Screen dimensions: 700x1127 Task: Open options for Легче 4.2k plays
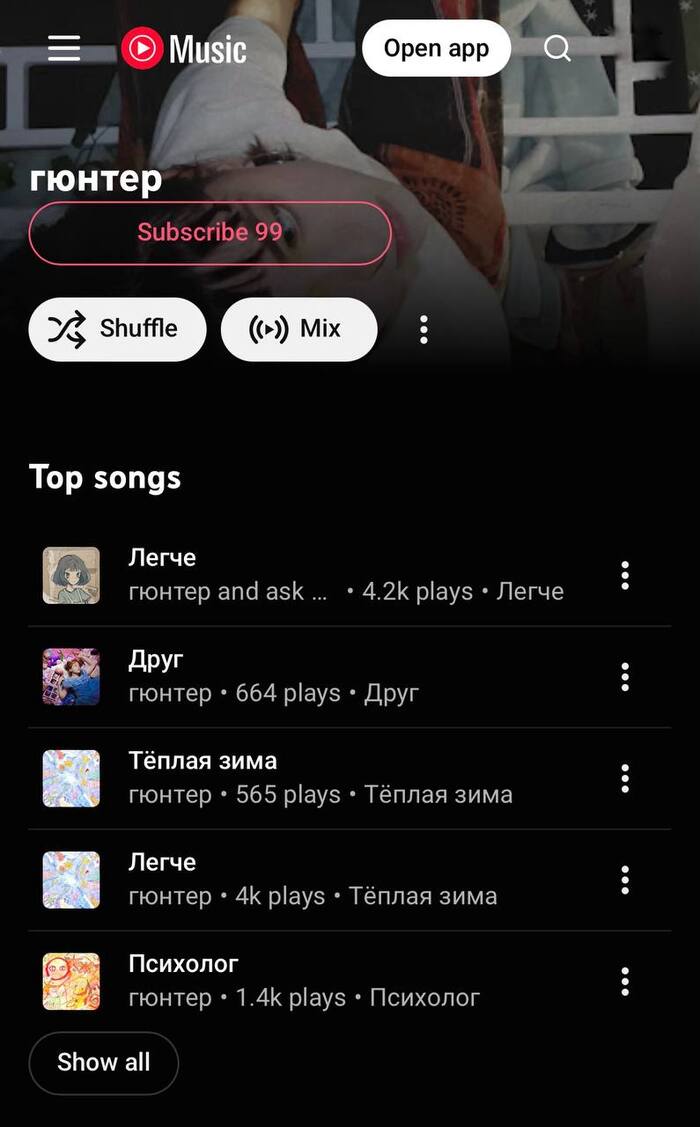625,575
